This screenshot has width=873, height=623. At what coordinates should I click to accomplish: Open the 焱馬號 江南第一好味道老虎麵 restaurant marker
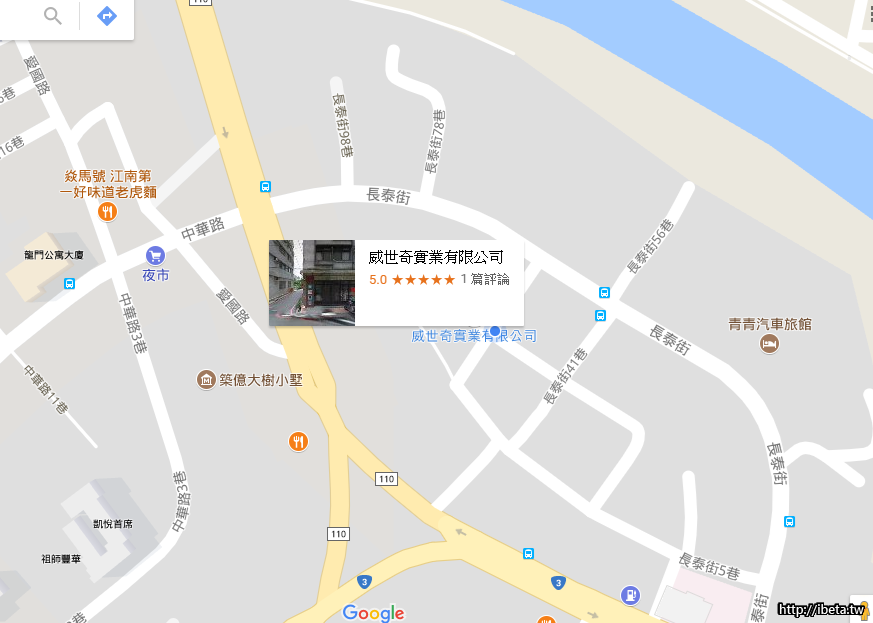tap(107, 212)
